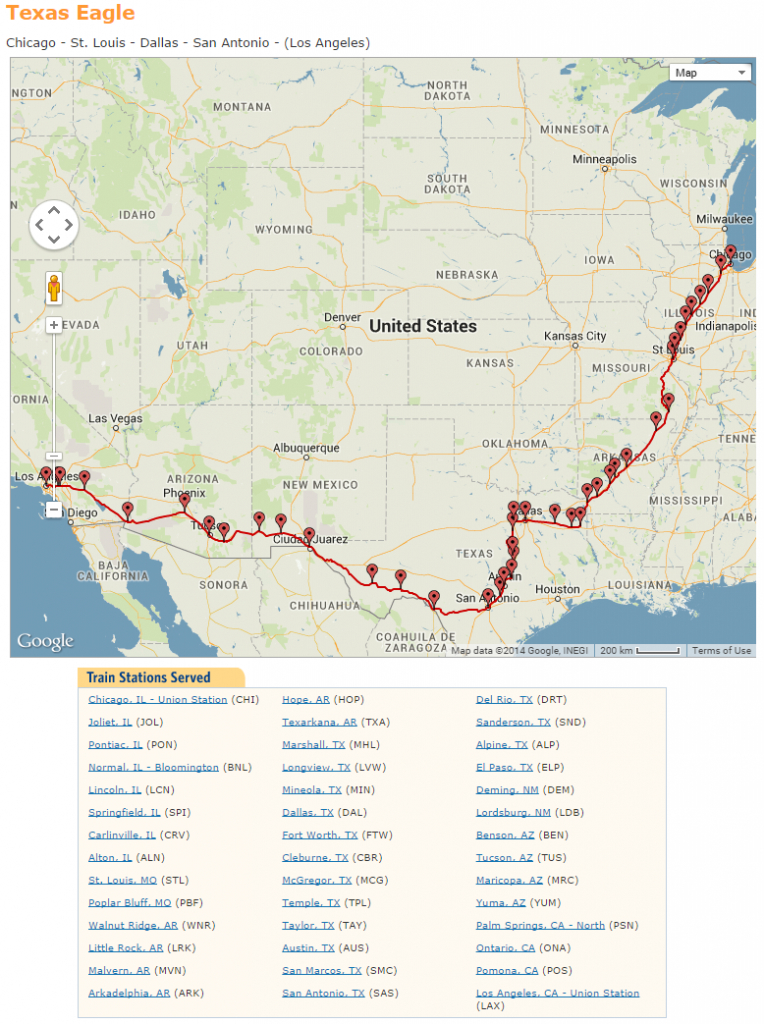Screen dimensions: 764x1024
Task: View Fort Worth, TX station
Action: pos(319,835)
